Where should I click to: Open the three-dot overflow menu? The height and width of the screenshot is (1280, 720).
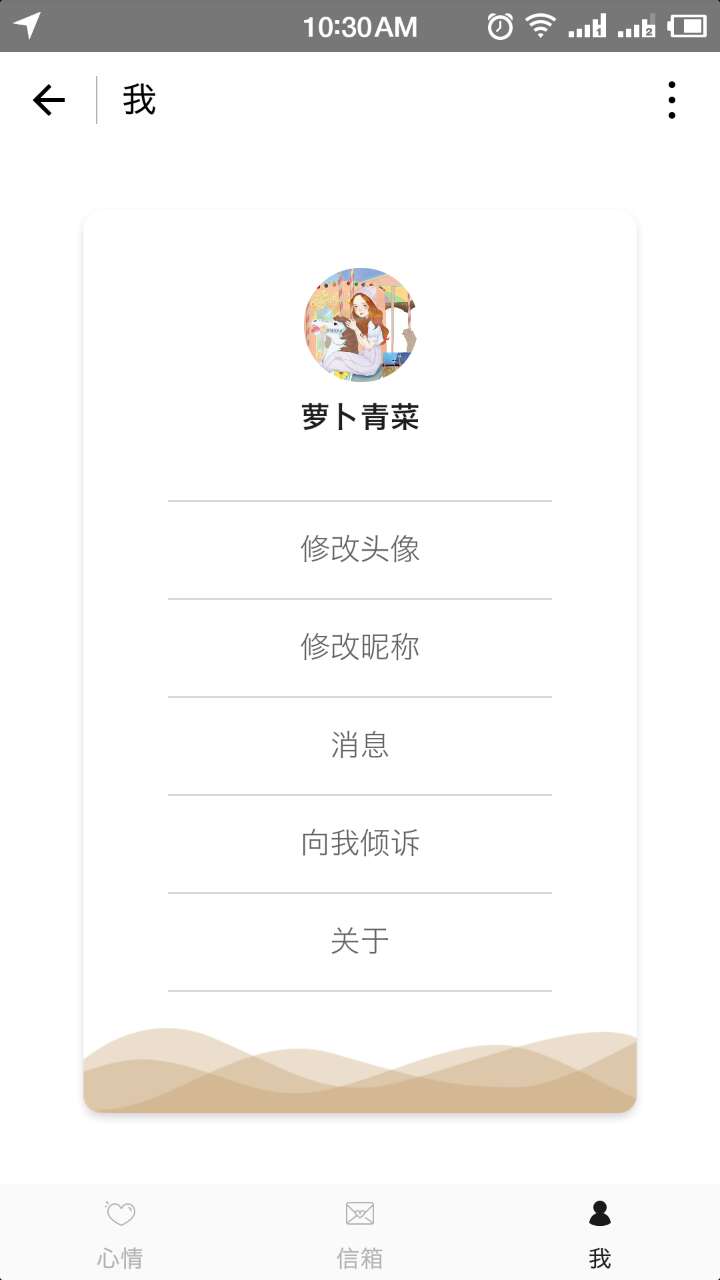[x=671, y=100]
